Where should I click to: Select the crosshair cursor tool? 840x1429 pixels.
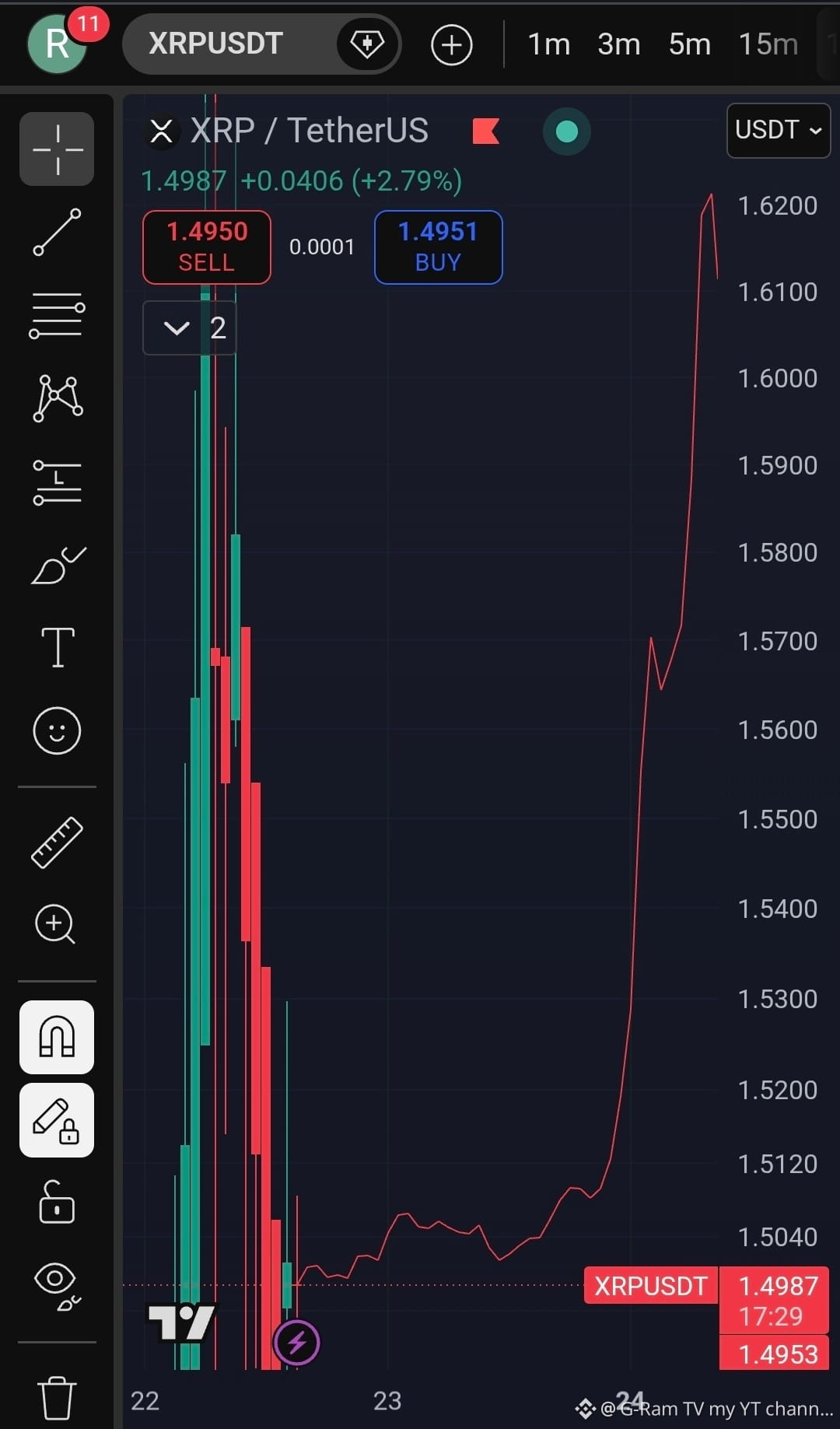57,149
